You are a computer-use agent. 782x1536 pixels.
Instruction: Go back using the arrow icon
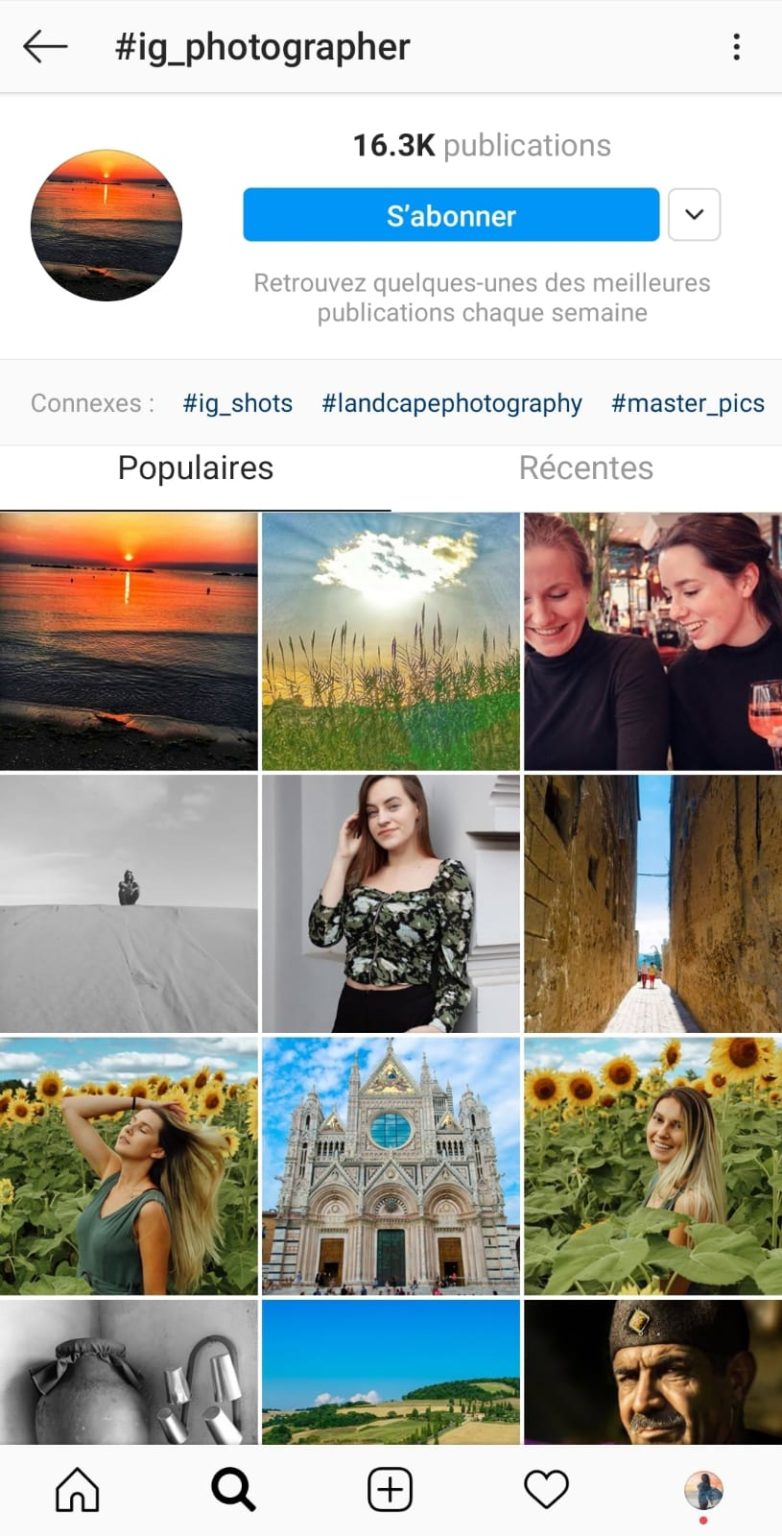pyautogui.click(x=45, y=46)
